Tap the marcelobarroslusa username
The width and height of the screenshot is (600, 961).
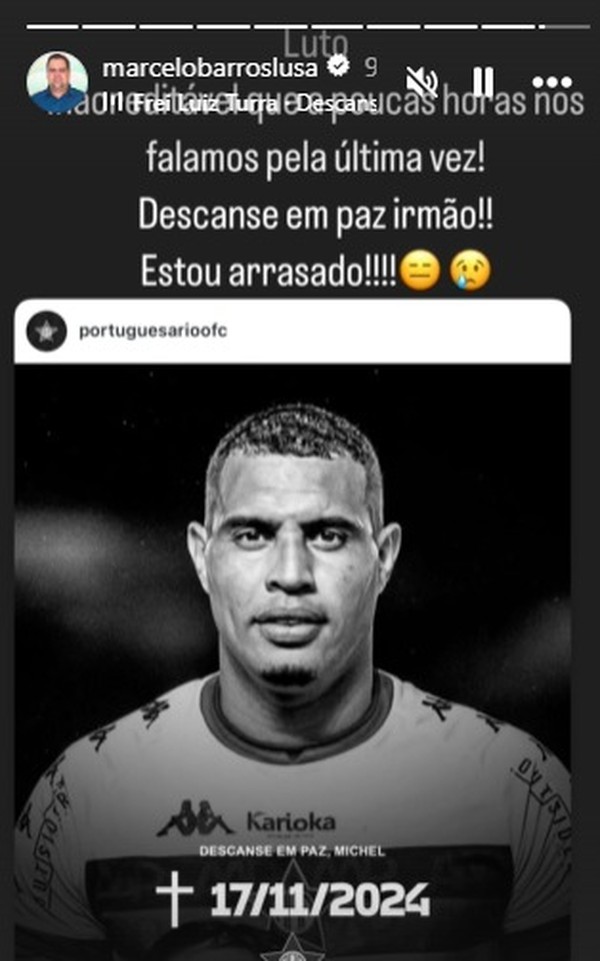pyautogui.click(x=210, y=67)
